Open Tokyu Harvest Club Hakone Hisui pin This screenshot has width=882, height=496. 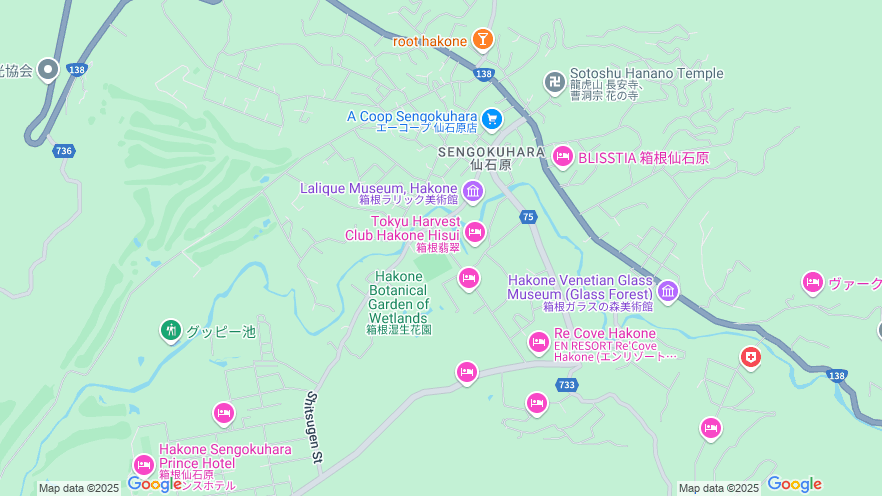point(474,233)
